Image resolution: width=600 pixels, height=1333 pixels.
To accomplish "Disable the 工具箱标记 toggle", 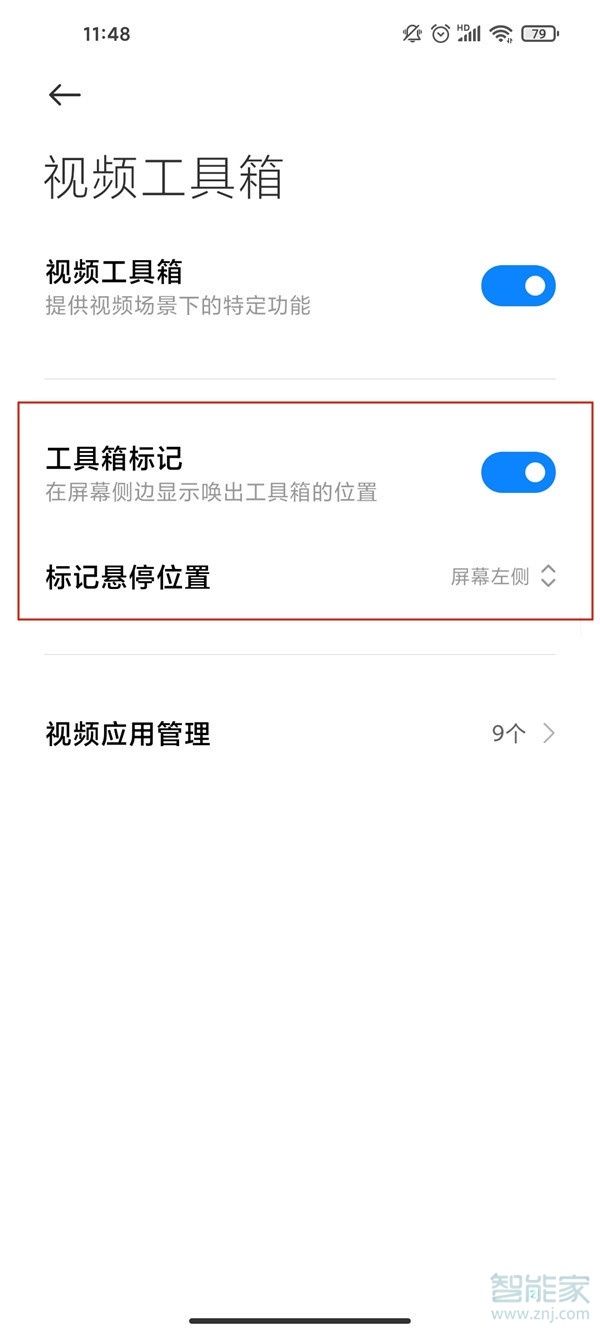I will (x=517, y=472).
